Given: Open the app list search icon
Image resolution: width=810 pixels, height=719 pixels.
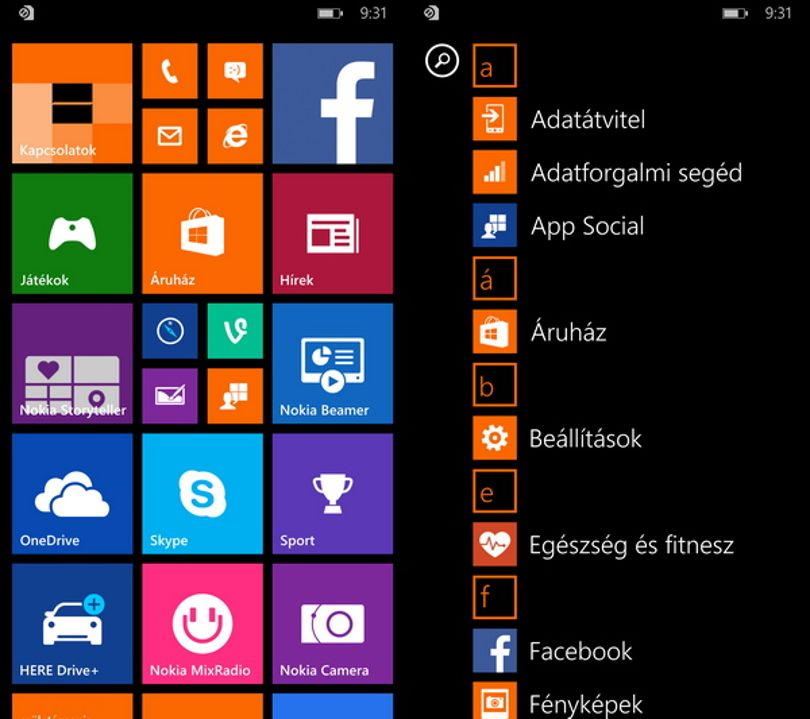Looking at the screenshot, I should coord(442,61).
